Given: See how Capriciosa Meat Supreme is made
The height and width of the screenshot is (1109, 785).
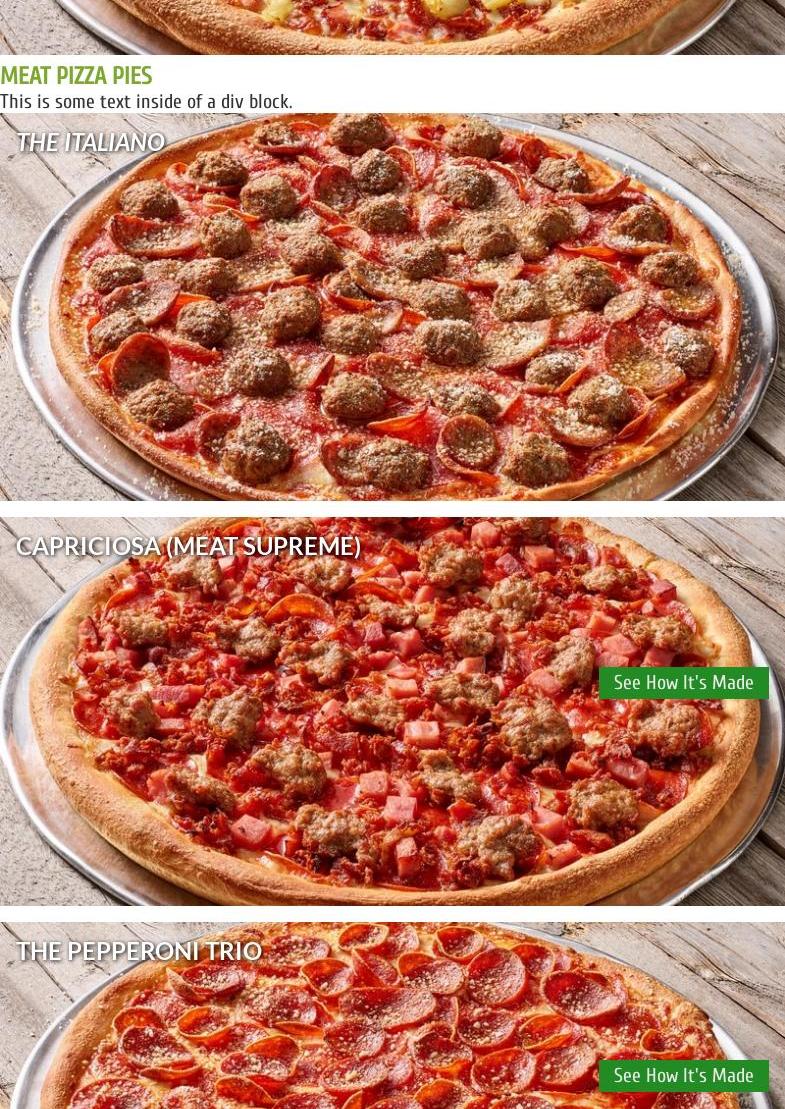Looking at the screenshot, I should pyautogui.click(x=683, y=683).
